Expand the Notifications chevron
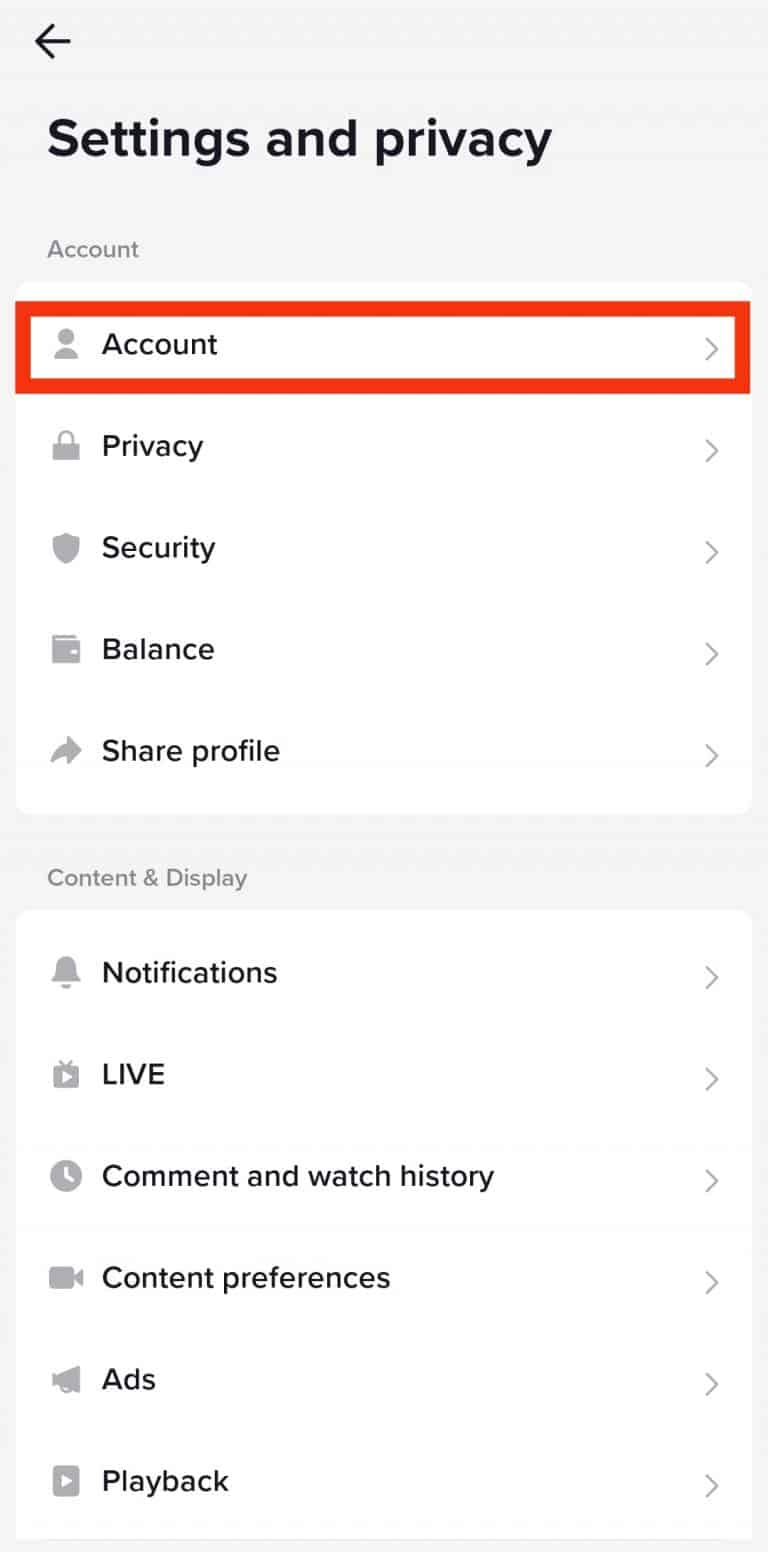The height and width of the screenshot is (1552, 768). coord(712,977)
